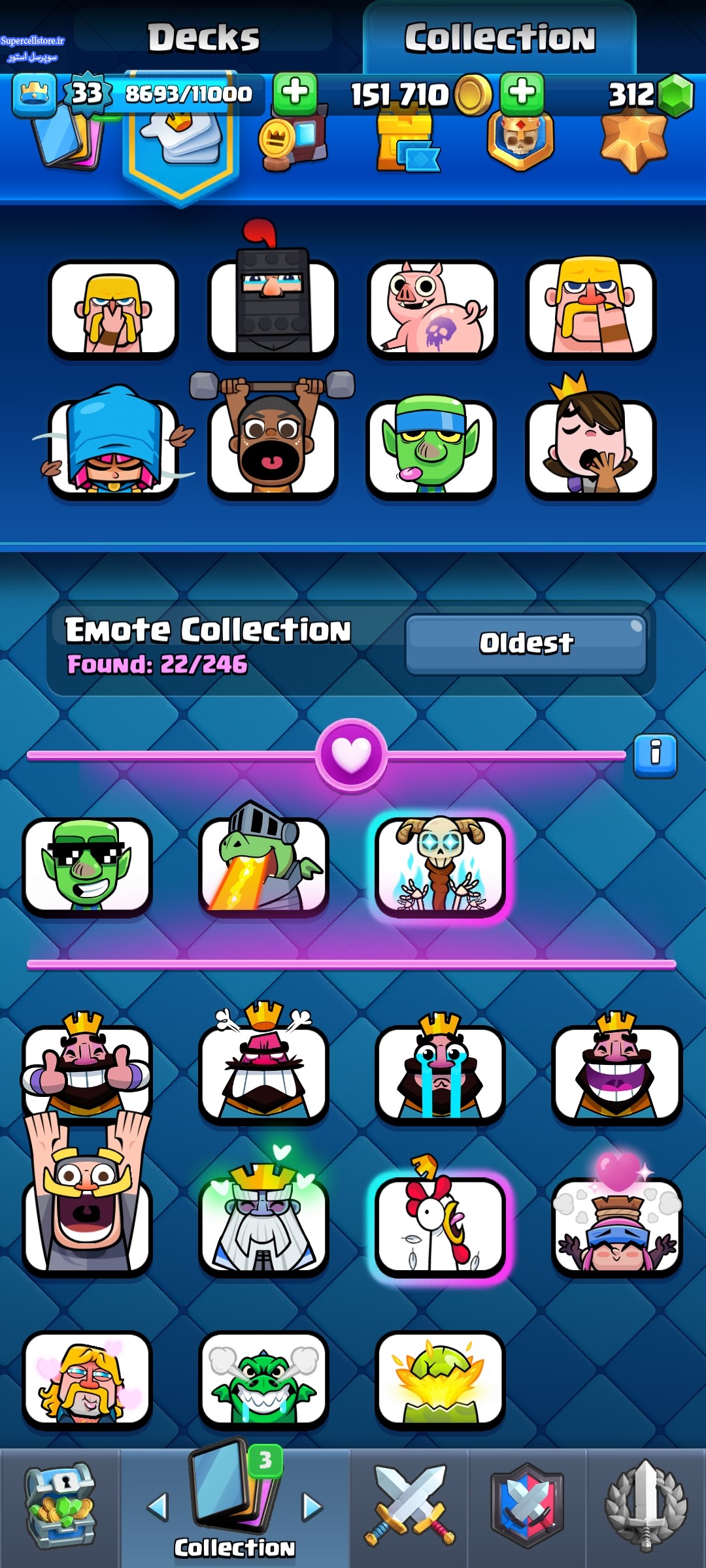Tap the green plus next to experience
The image size is (706, 1568).
295,93
